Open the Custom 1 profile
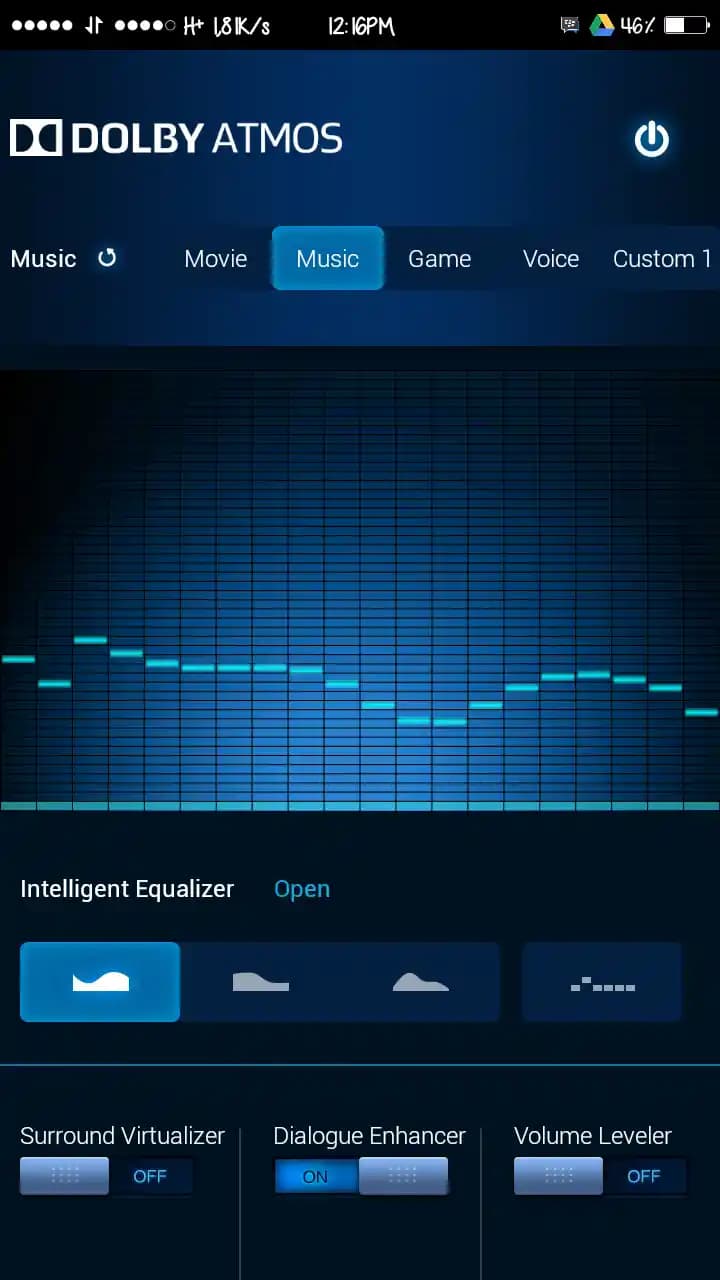This screenshot has width=720, height=1280. (662, 259)
